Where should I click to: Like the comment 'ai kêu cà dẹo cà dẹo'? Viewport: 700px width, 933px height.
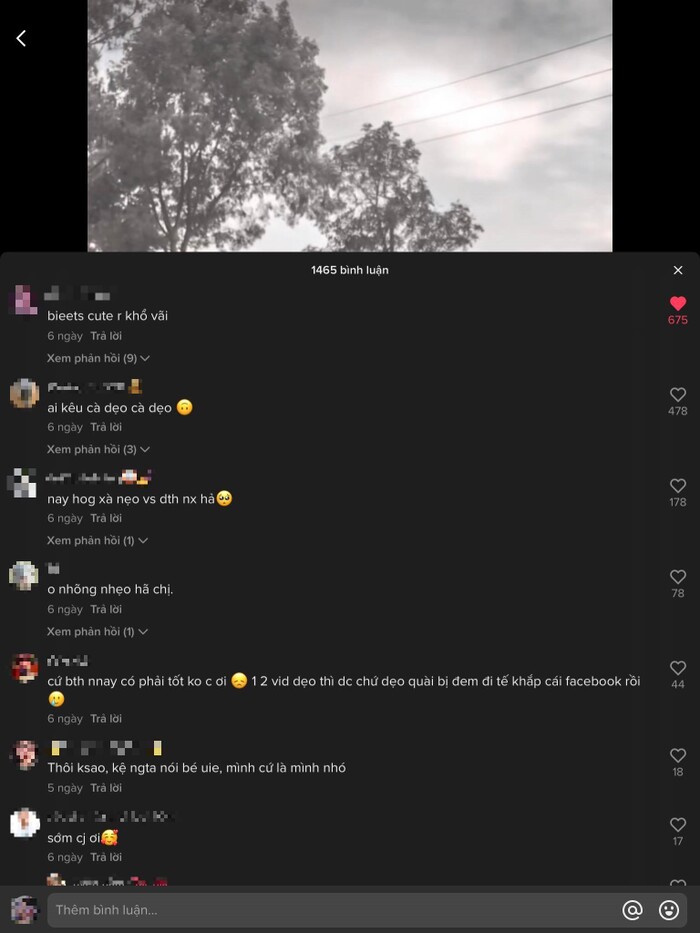[x=678, y=394]
